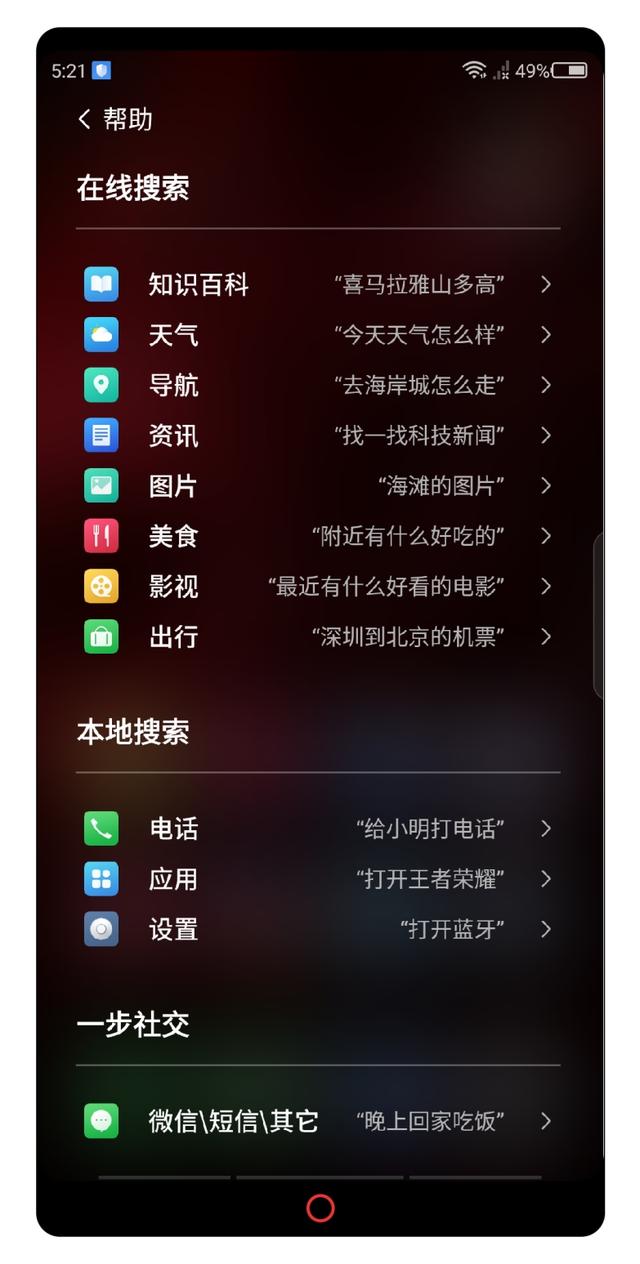The image size is (640, 1264).
Task: Select the 美食 row
Action: click(318, 536)
